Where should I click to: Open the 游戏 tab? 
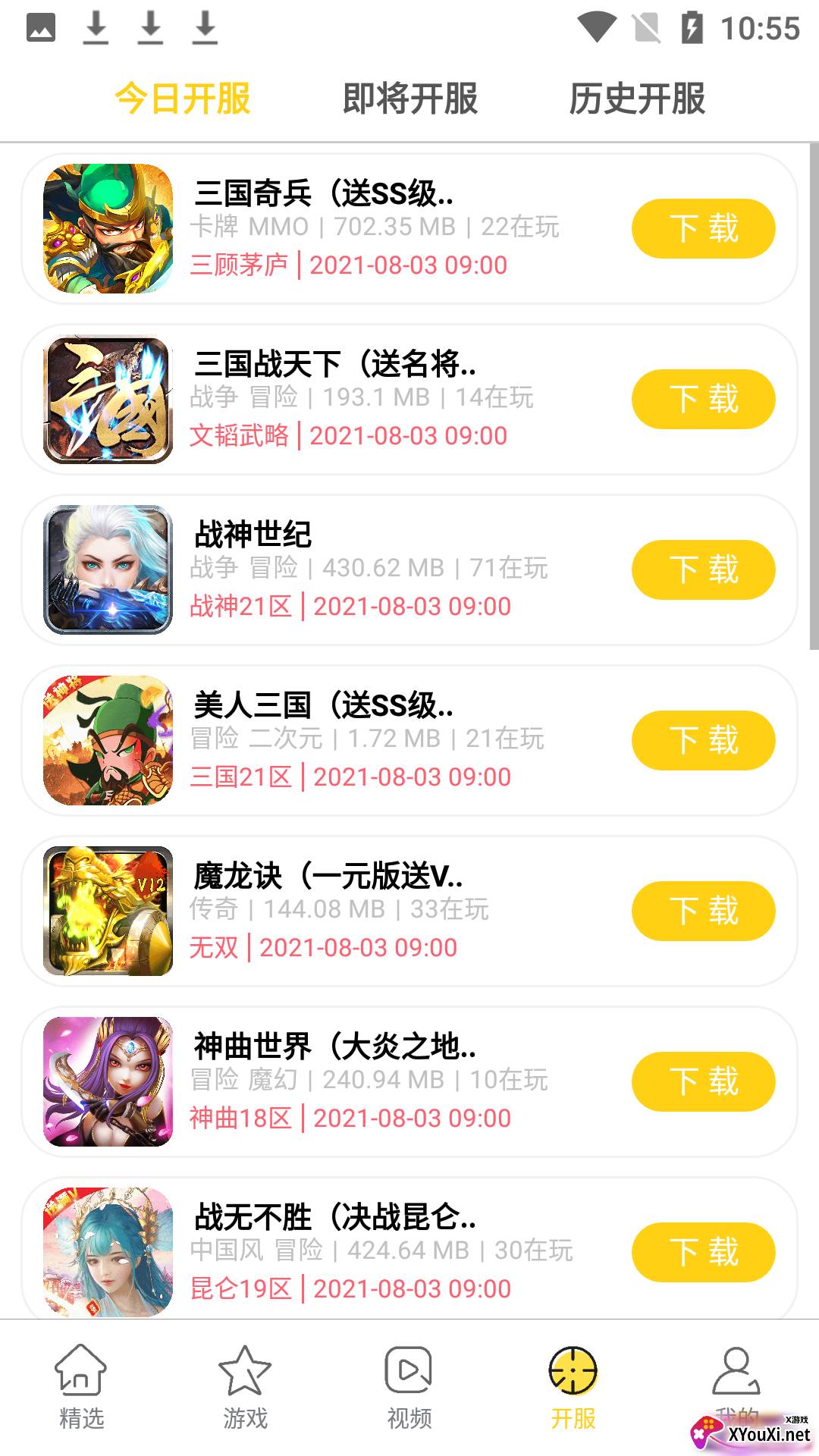pyautogui.click(x=245, y=1388)
